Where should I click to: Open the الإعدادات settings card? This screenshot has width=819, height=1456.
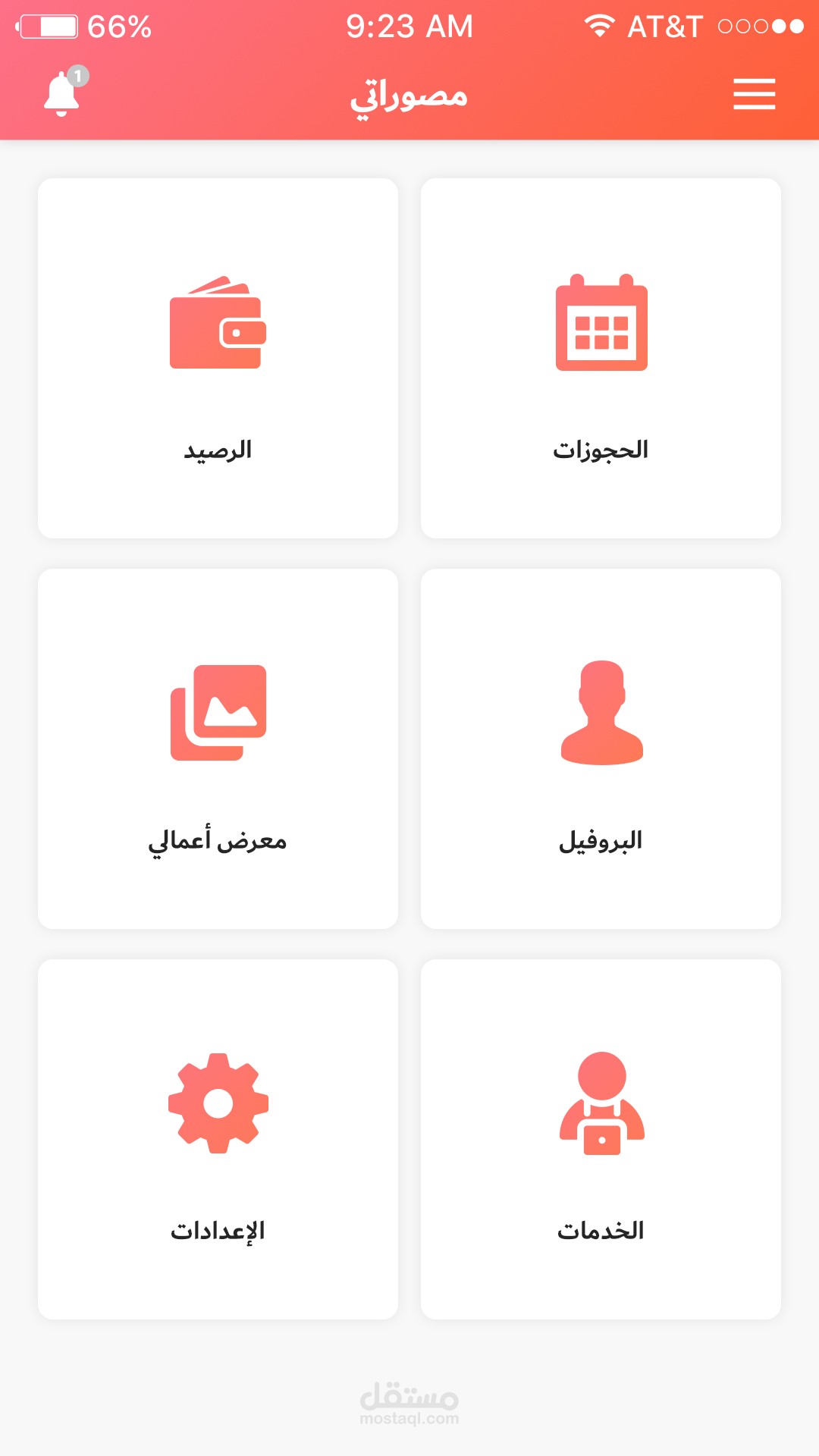[218, 1139]
